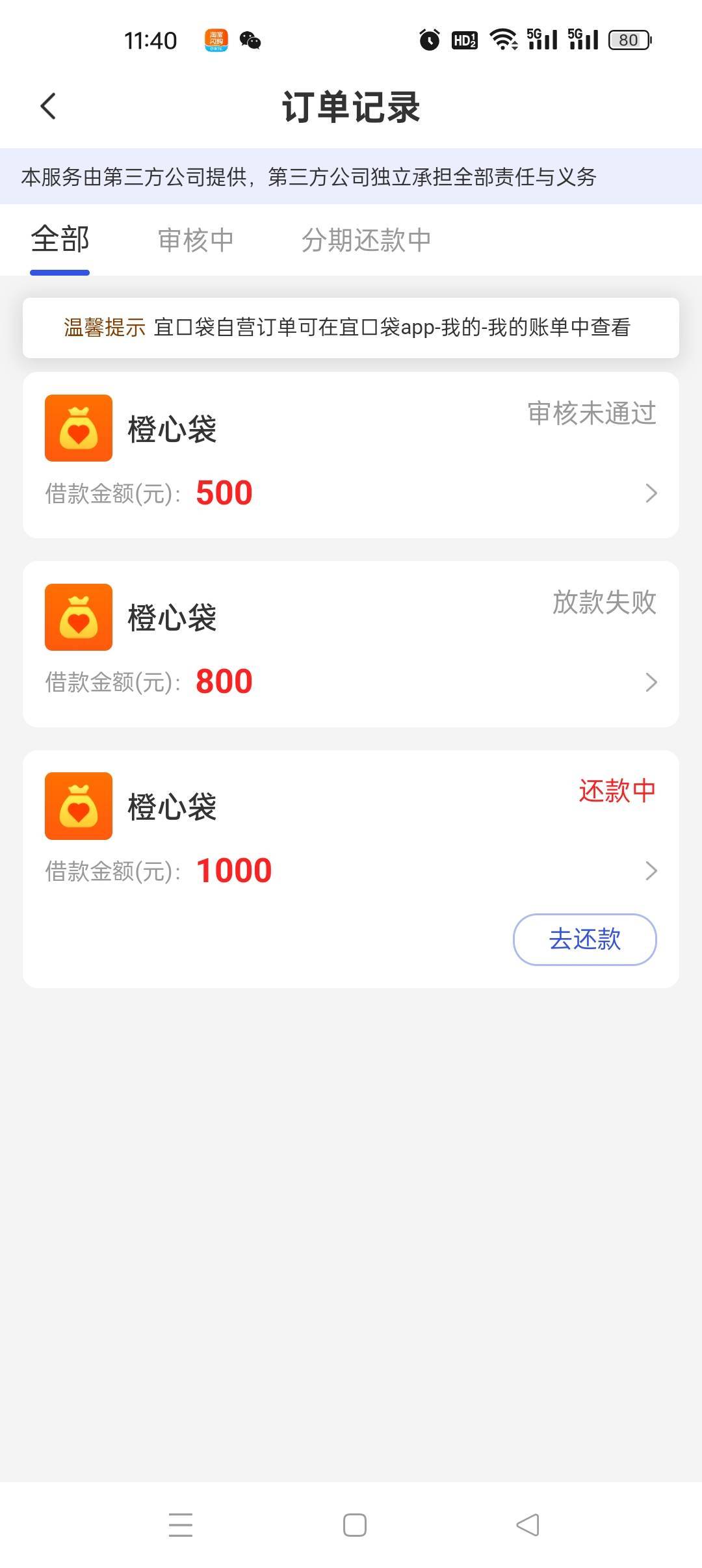Open the 800 yuan 放款失败 order

click(351, 644)
